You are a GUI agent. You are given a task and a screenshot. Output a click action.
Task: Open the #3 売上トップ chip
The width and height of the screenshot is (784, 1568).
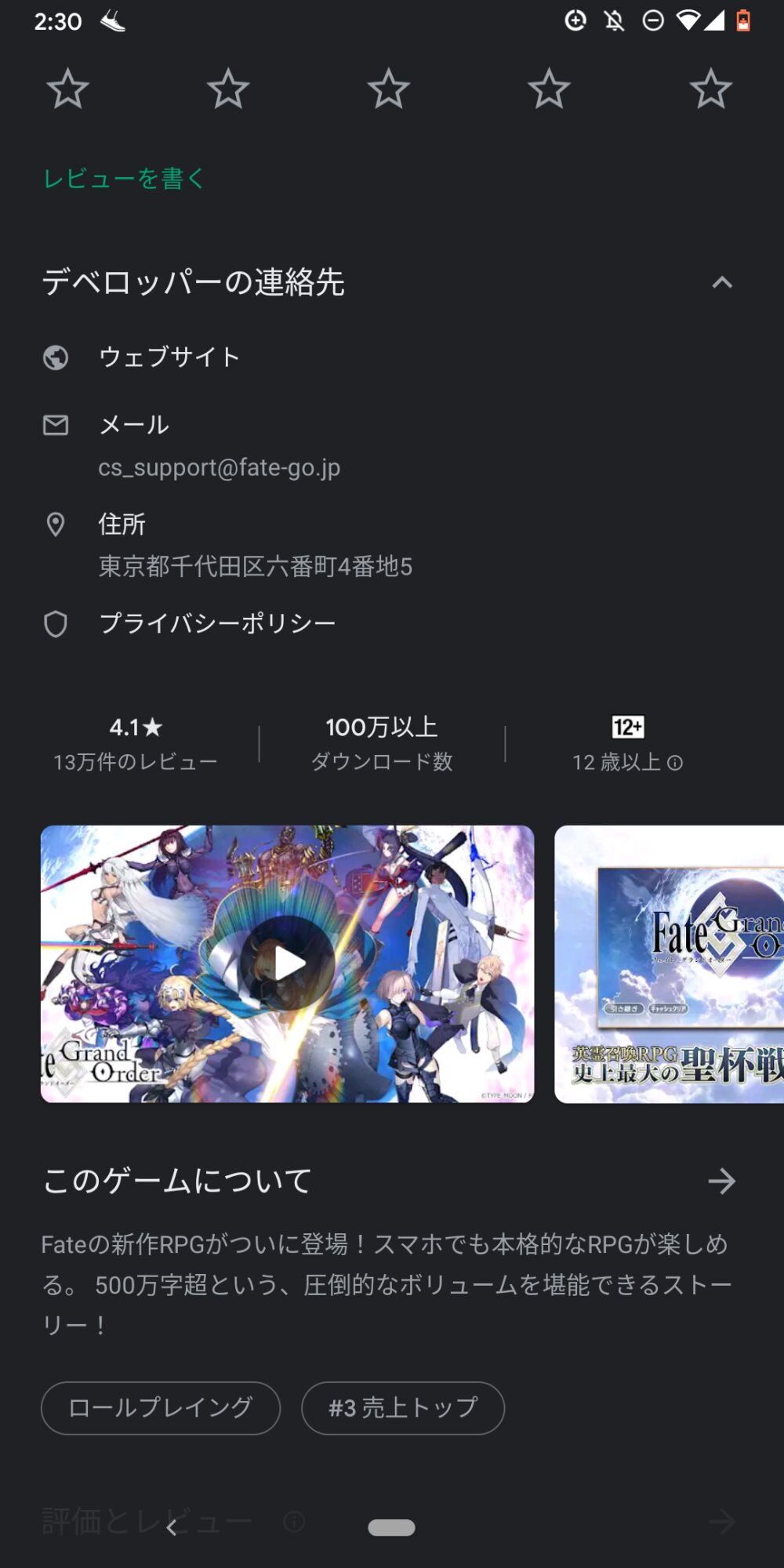pyautogui.click(x=402, y=1408)
